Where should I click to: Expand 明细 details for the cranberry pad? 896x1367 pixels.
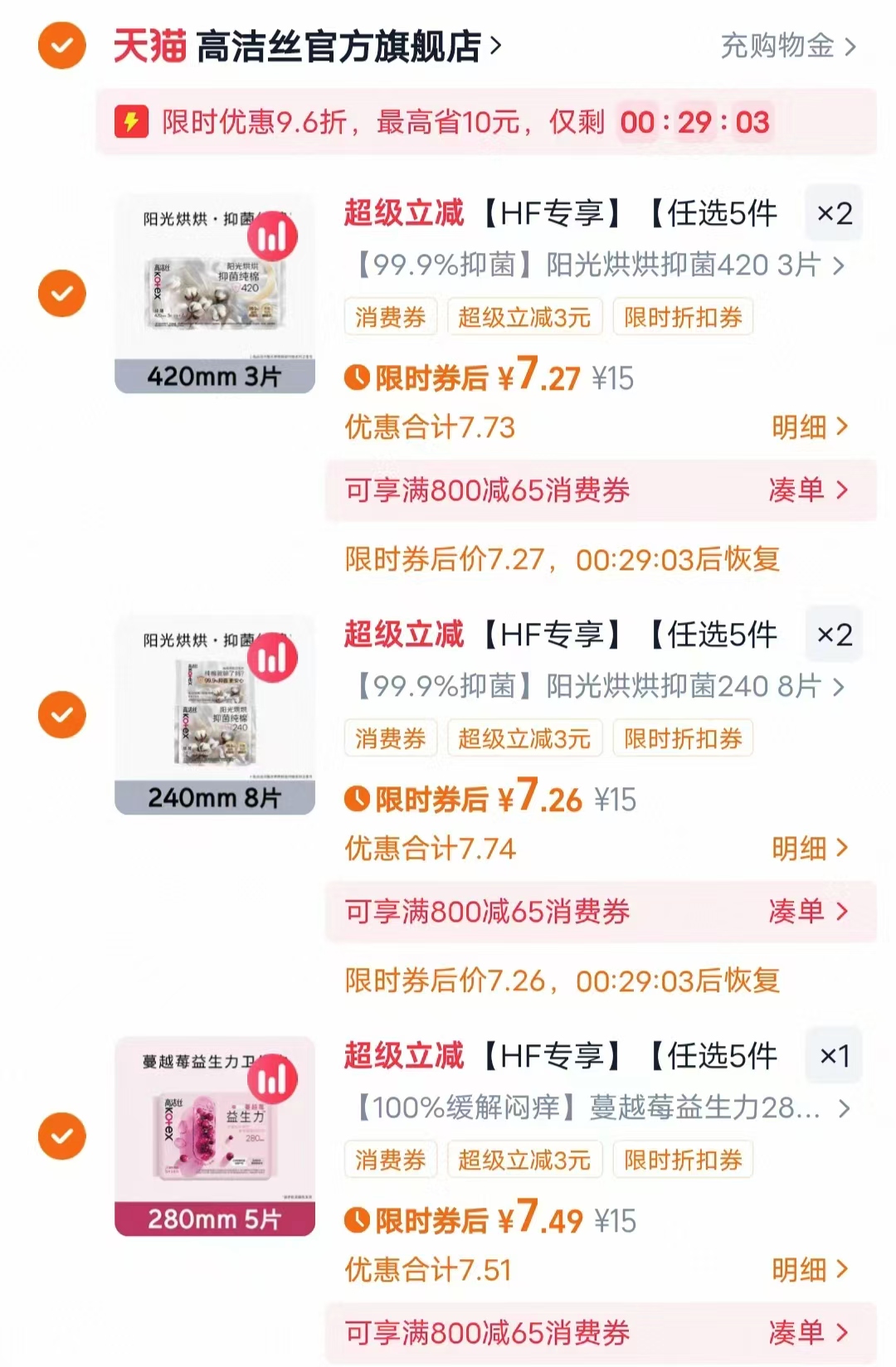click(x=806, y=1268)
